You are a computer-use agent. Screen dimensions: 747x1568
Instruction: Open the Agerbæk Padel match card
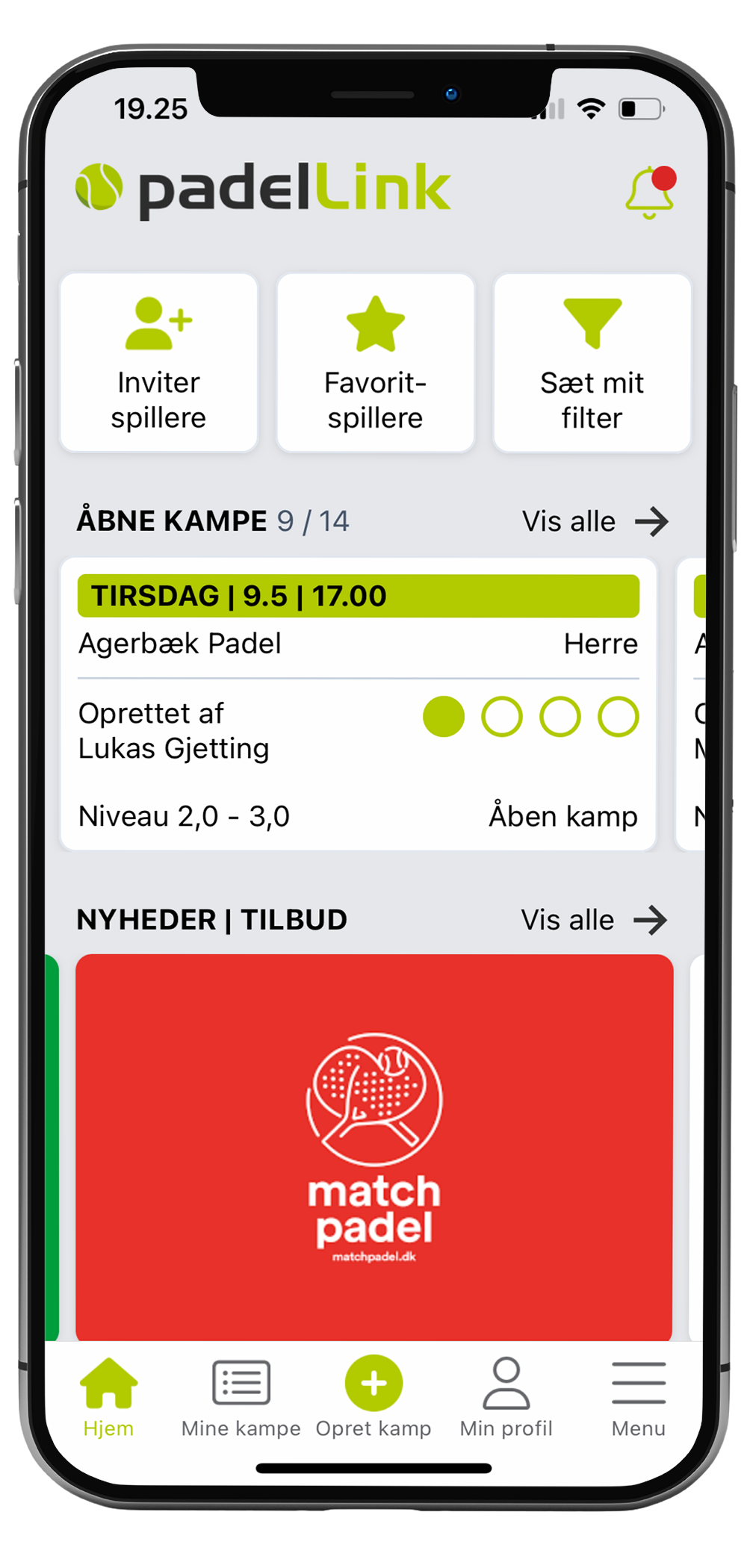click(x=358, y=703)
